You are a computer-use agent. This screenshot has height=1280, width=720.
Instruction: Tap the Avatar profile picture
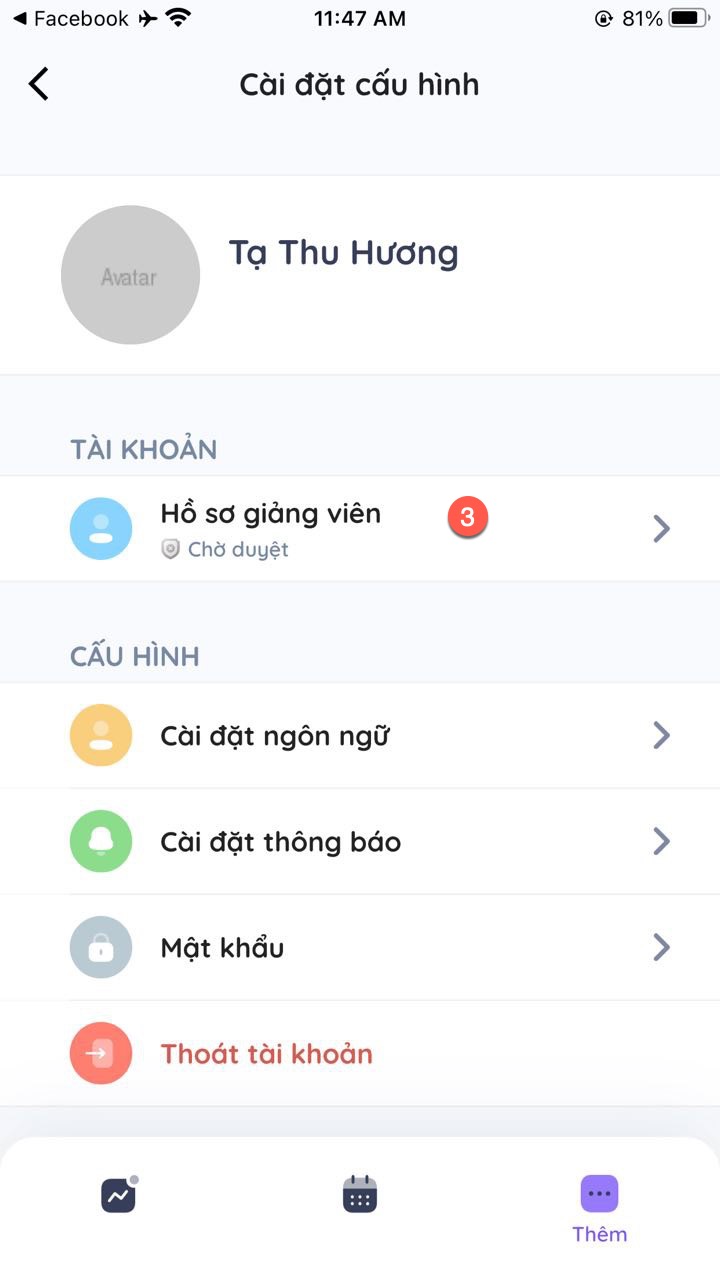(130, 275)
